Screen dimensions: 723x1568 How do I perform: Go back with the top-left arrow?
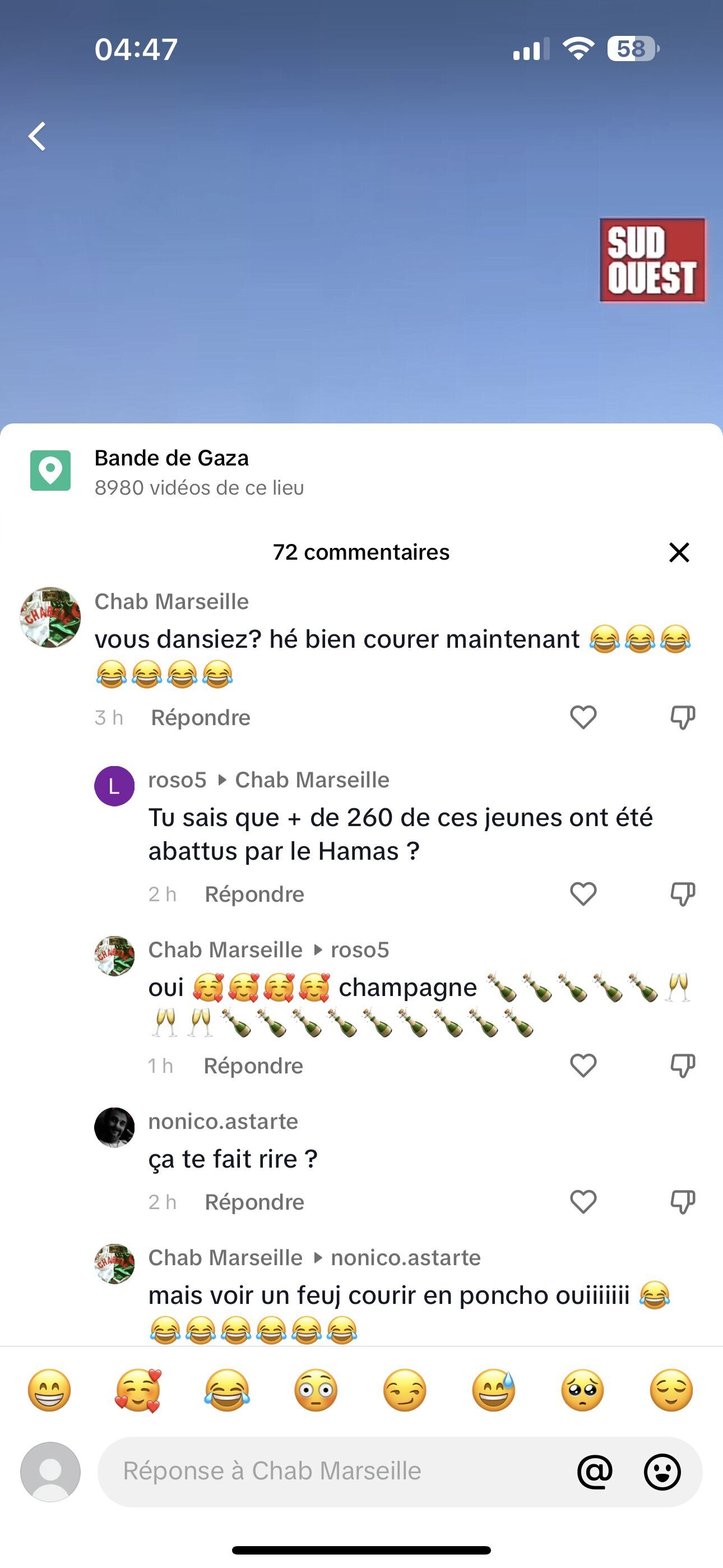click(37, 136)
